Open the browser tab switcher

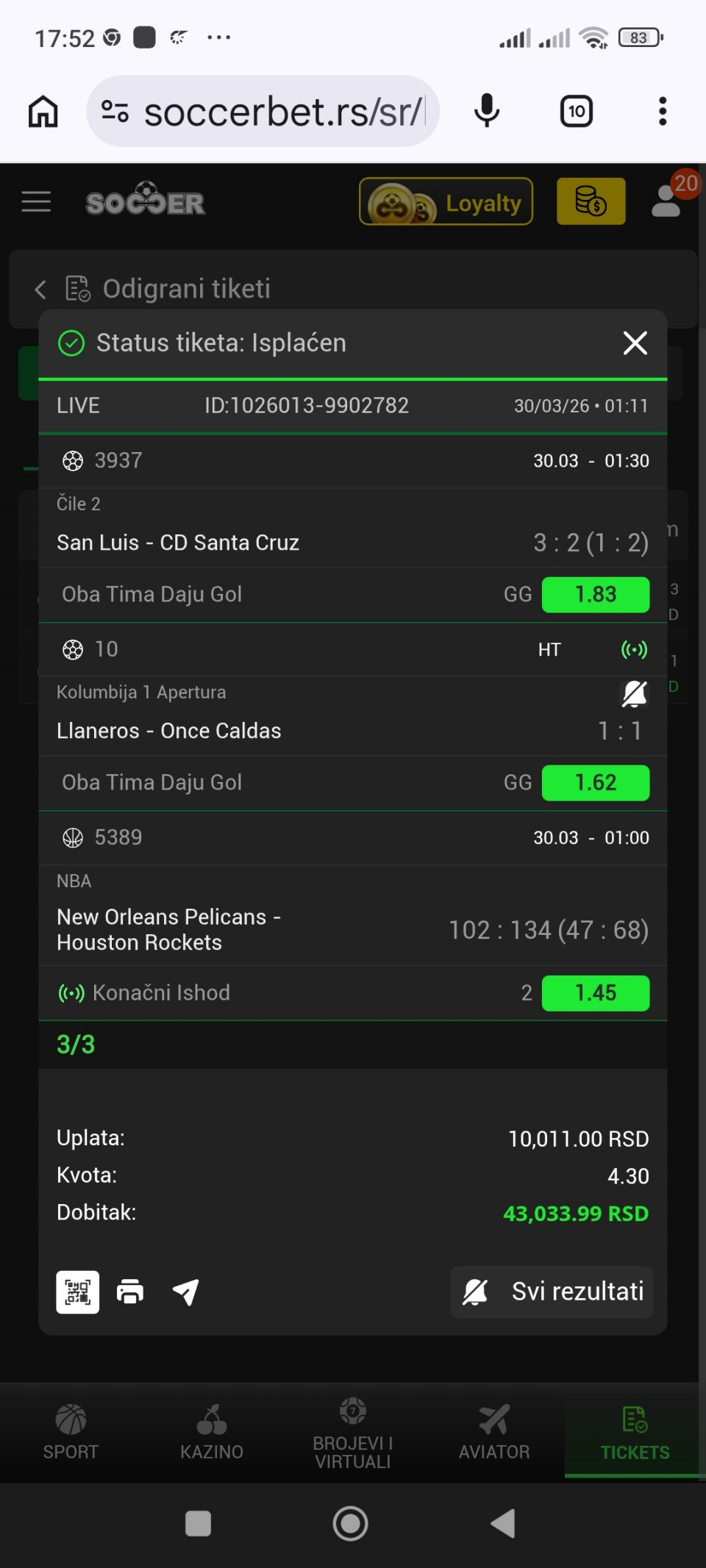[577, 112]
